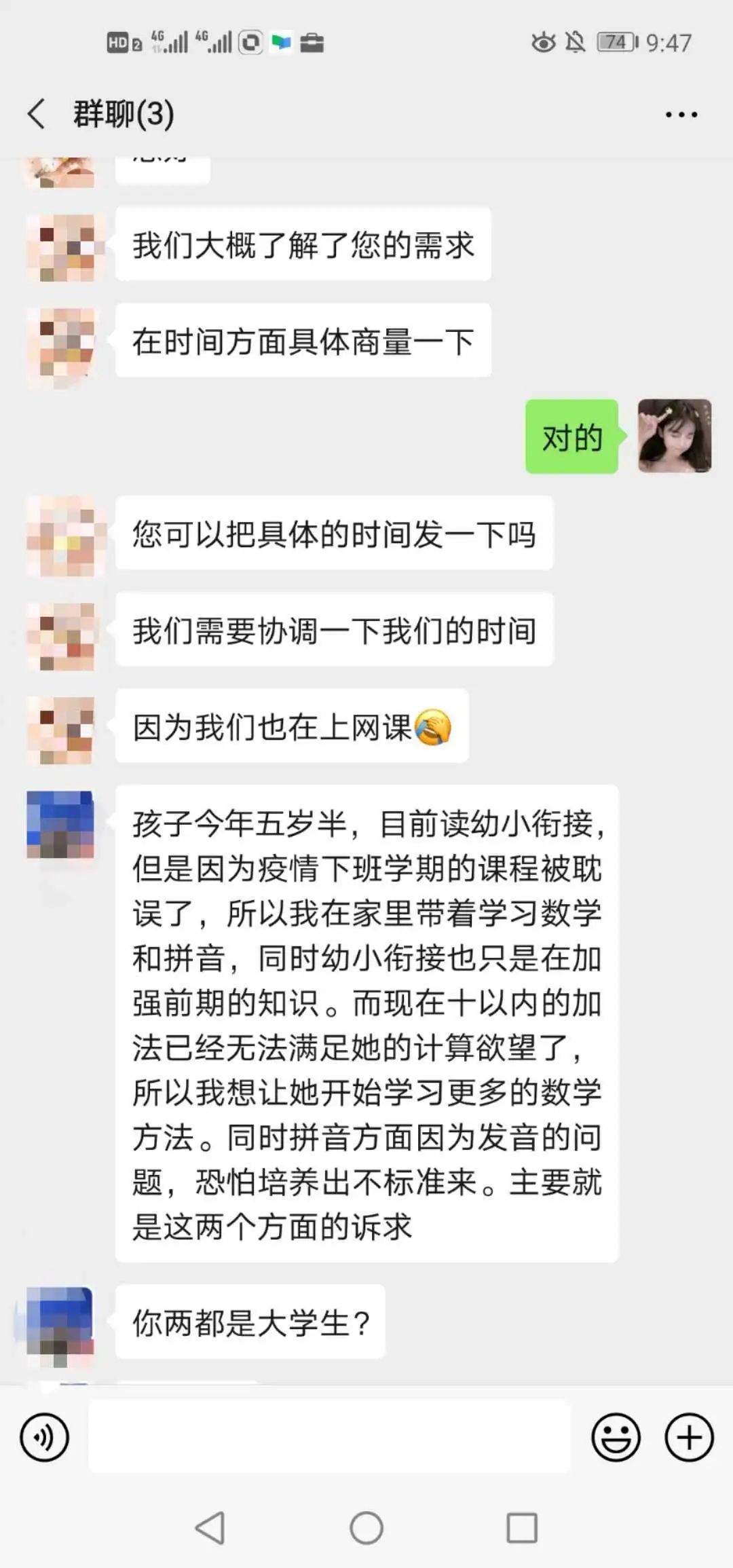
Task: Tap the avatar beside 因为我们也在上网课
Action: point(61,729)
